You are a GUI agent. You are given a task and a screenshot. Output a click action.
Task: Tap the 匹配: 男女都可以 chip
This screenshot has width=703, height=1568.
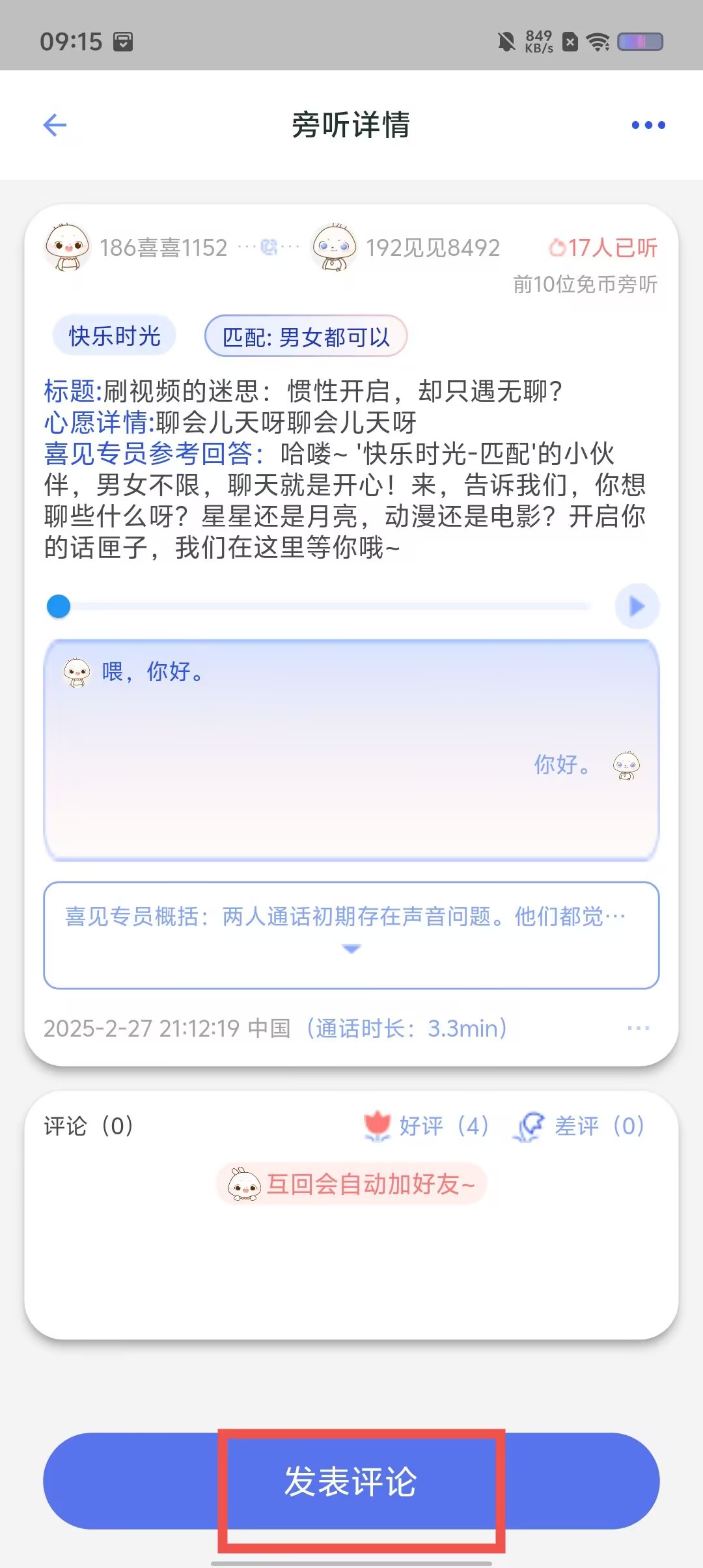(306, 337)
